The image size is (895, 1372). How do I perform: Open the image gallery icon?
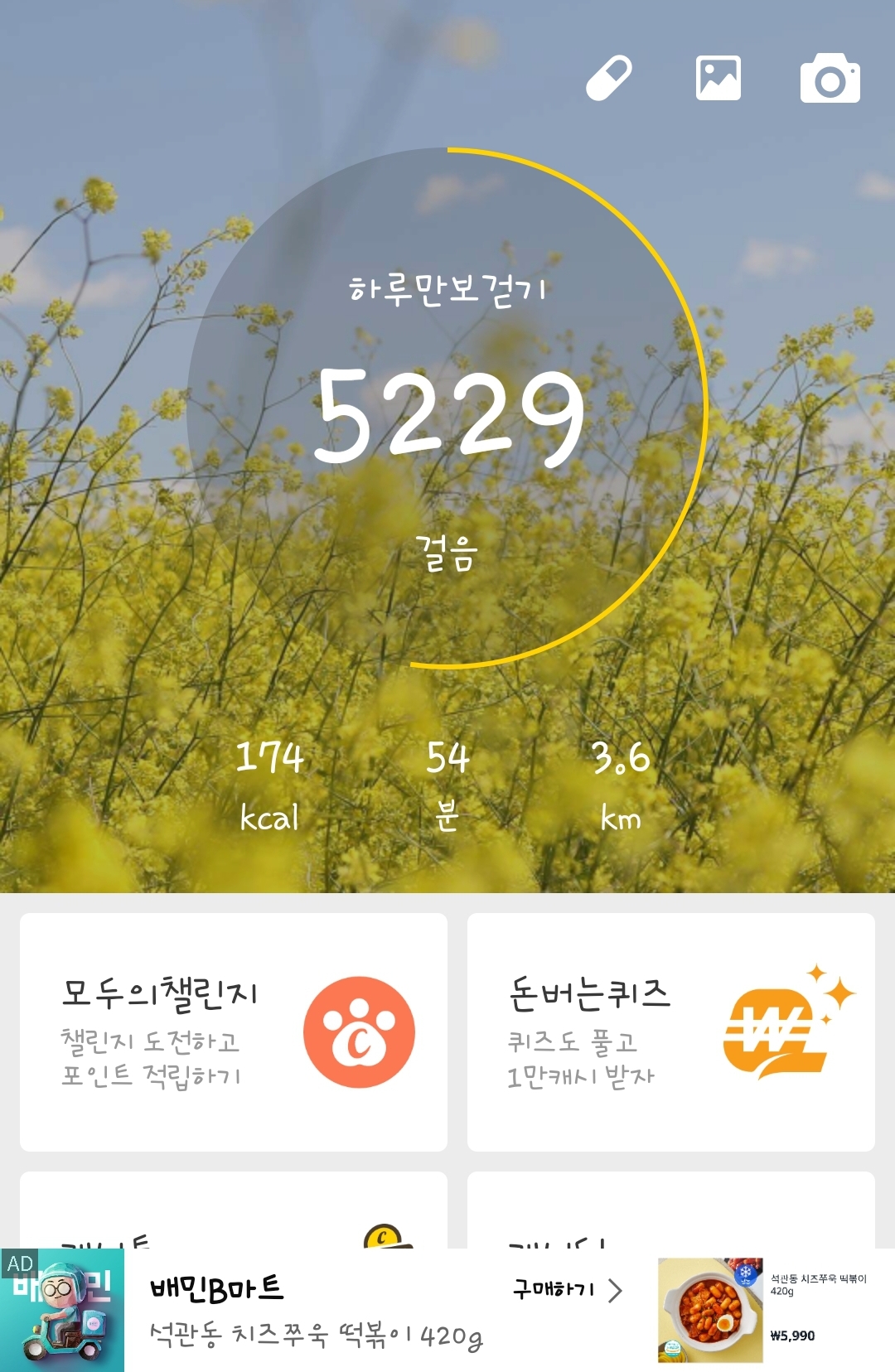point(718,79)
